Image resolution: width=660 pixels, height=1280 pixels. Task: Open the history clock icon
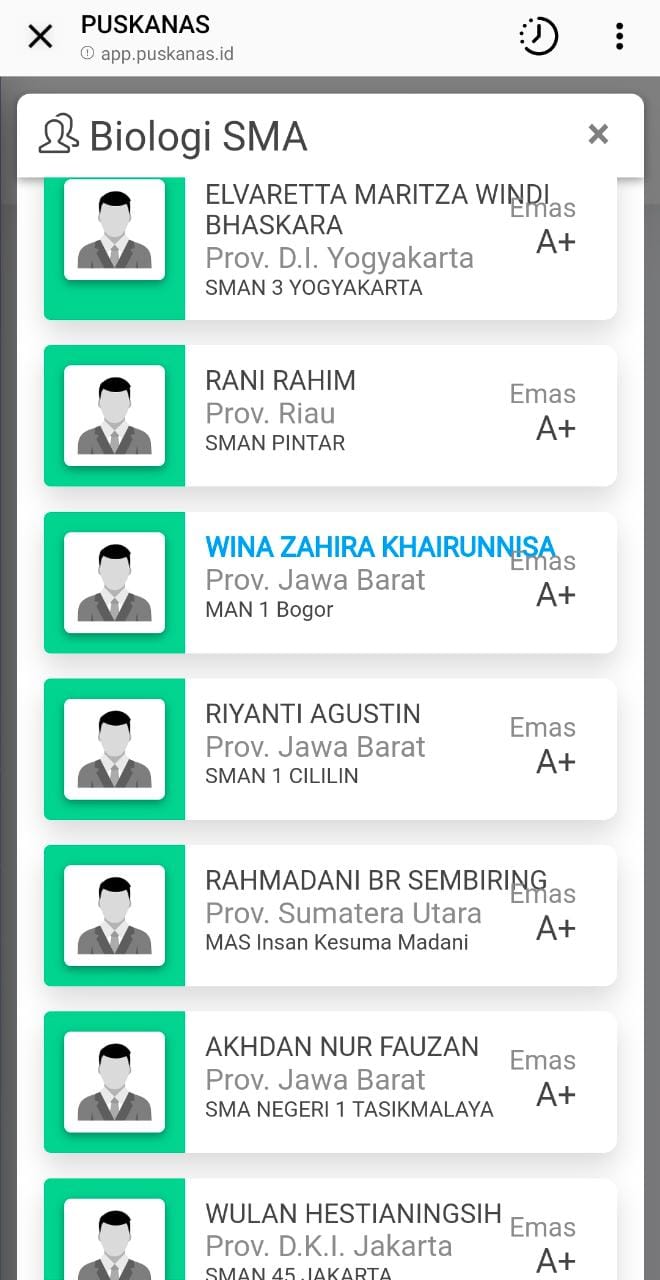coord(539,37)
